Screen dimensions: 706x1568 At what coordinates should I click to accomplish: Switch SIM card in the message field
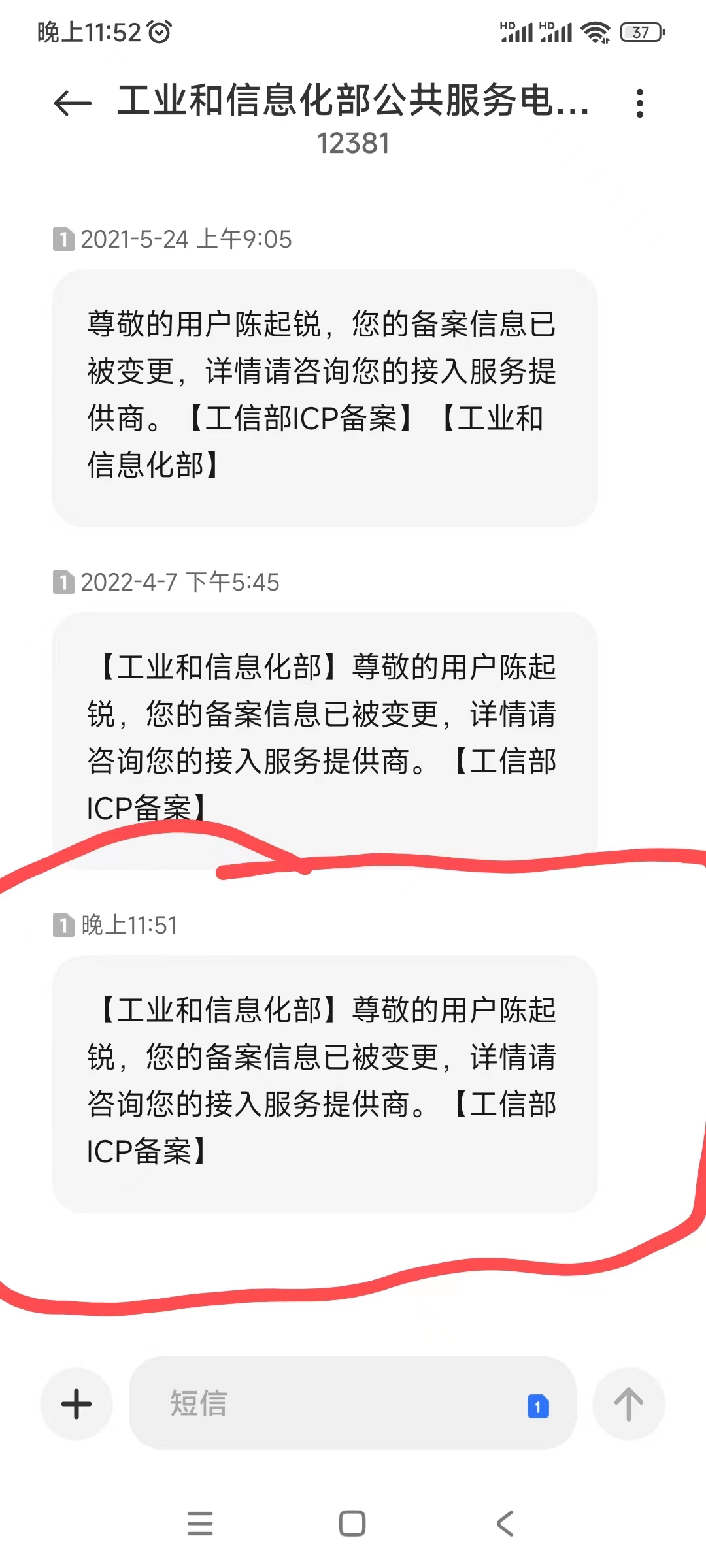(x=538, y=1406)
